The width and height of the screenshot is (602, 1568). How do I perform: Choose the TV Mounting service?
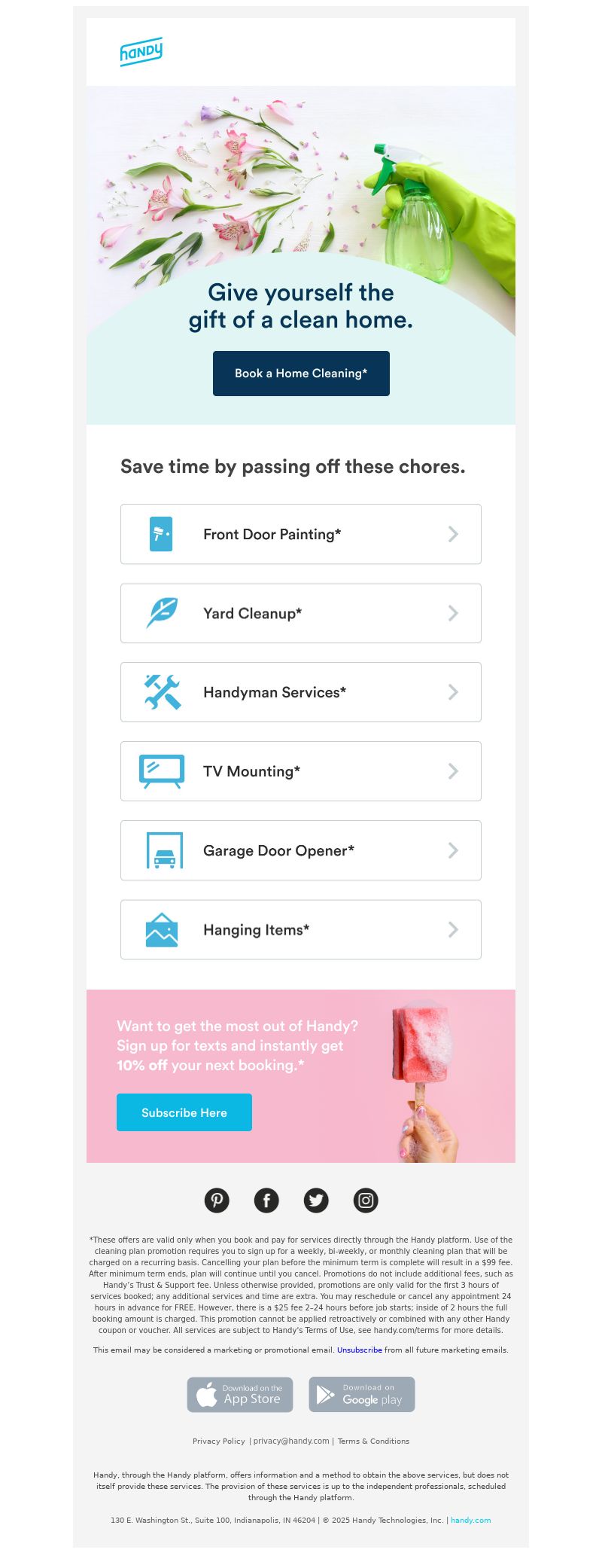click(x=301, y=771)
